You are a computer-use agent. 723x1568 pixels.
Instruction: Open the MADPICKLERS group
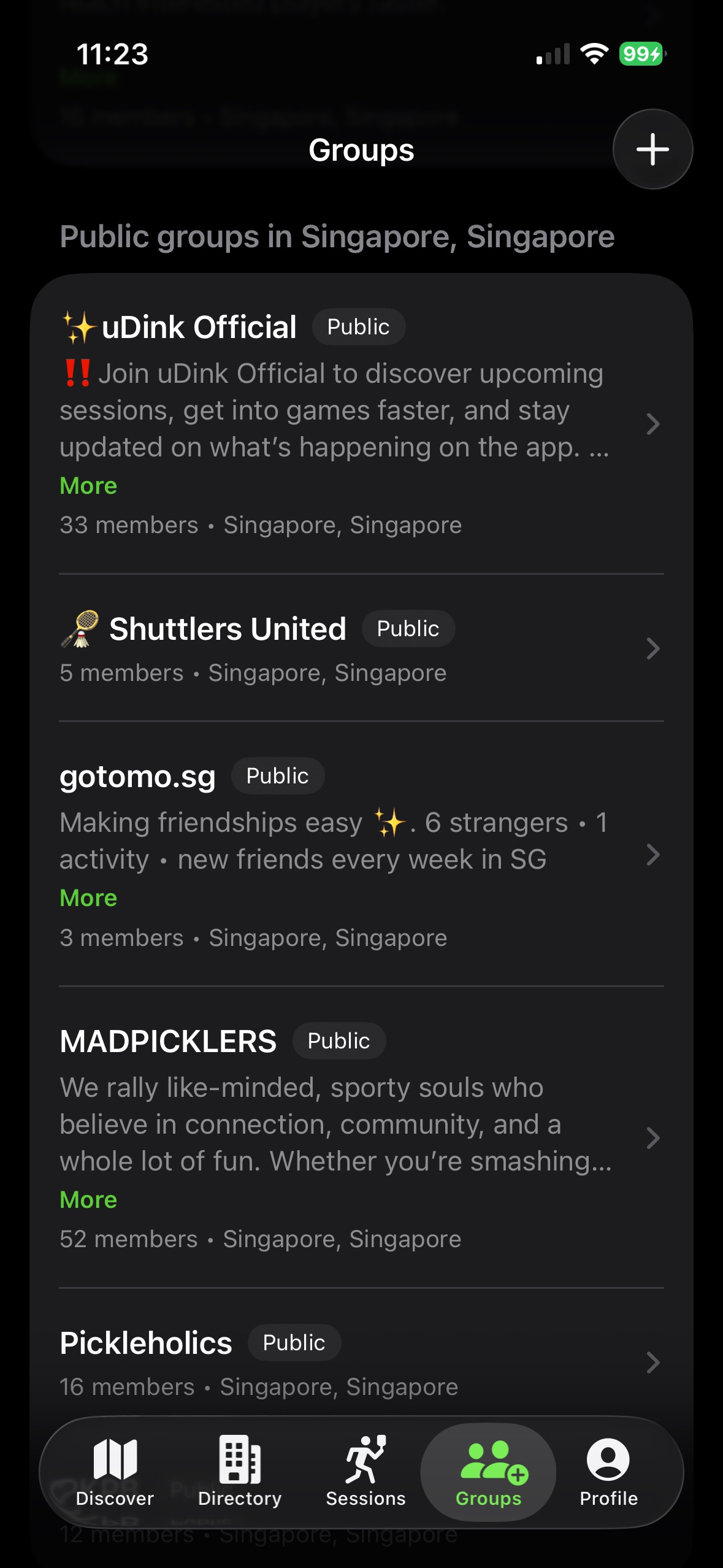point(361,1137)
